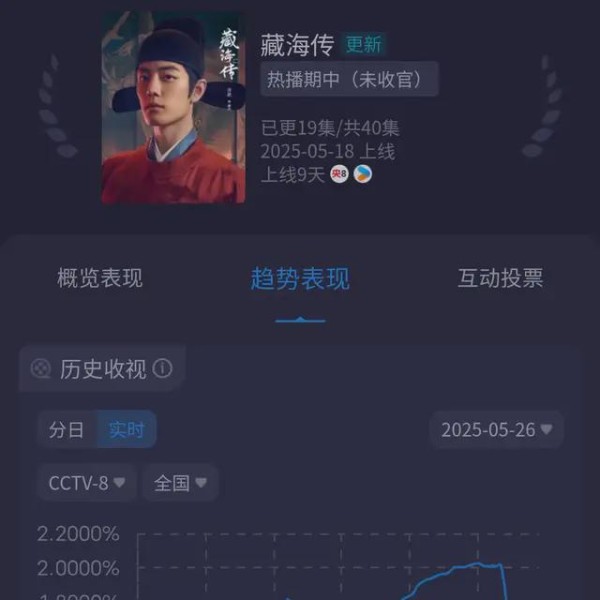600x600 pixels.
Task: Open the 2025-05-26 date dropdown
Action: pos(497,430)
